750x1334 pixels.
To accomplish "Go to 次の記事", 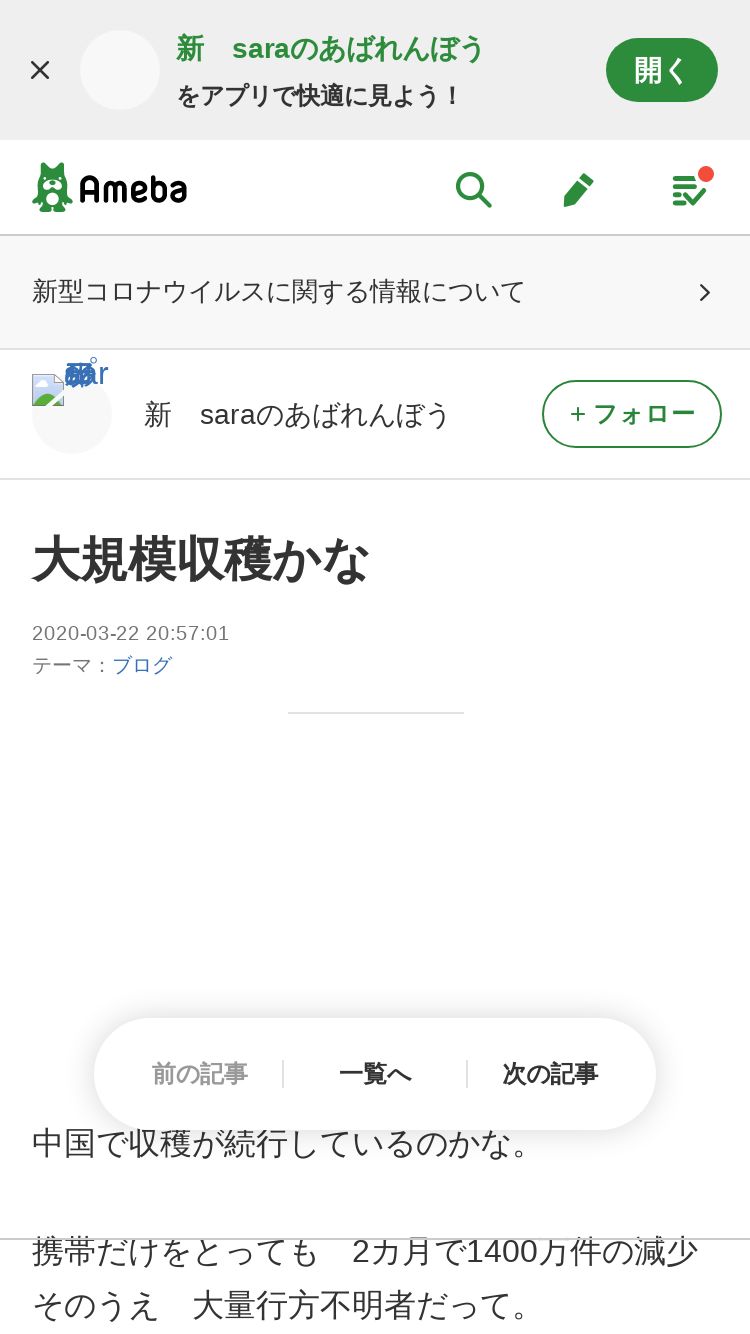I will point(550,1074).
